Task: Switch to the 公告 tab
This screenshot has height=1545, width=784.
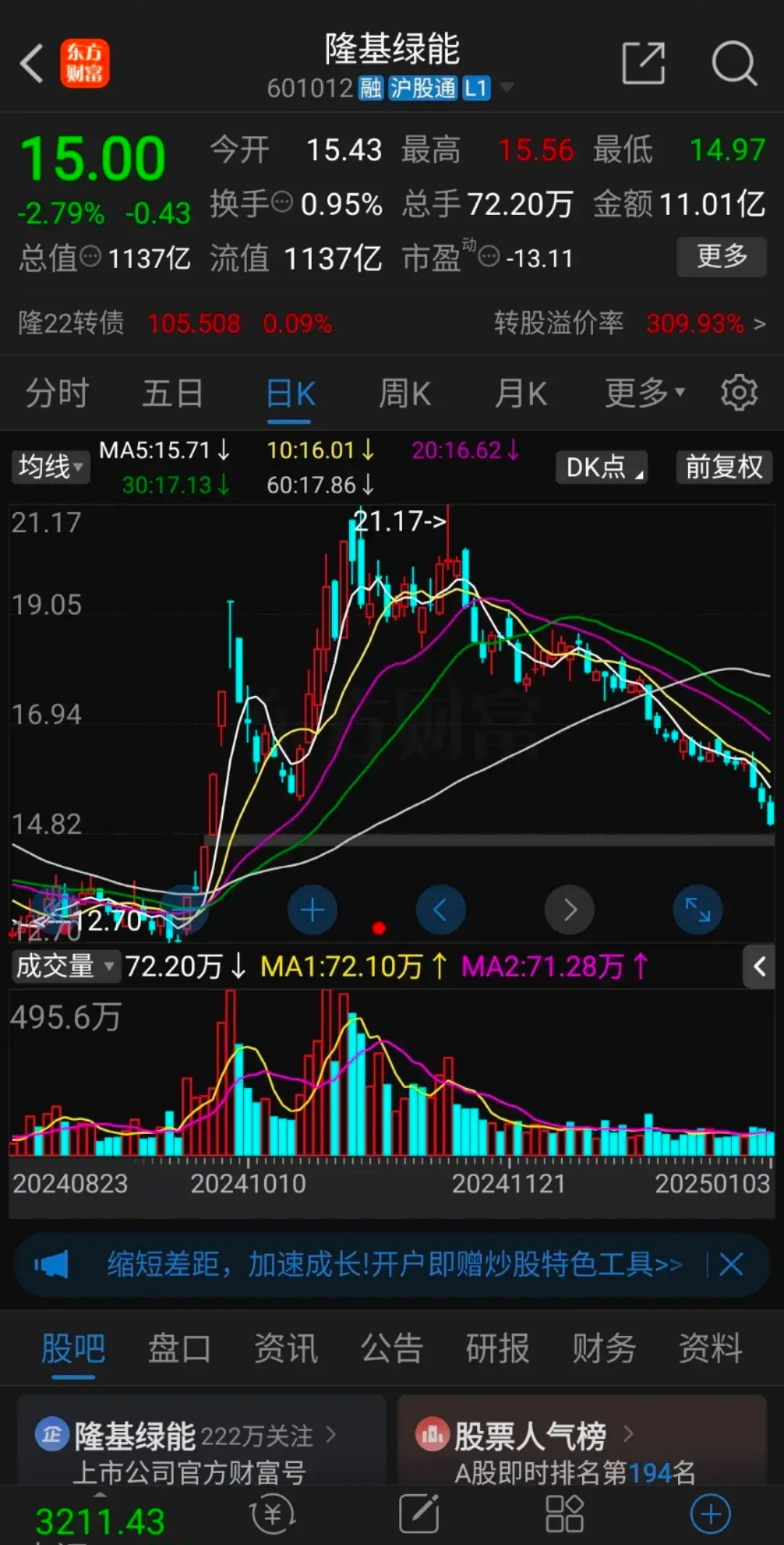Action: (392, 1349)
